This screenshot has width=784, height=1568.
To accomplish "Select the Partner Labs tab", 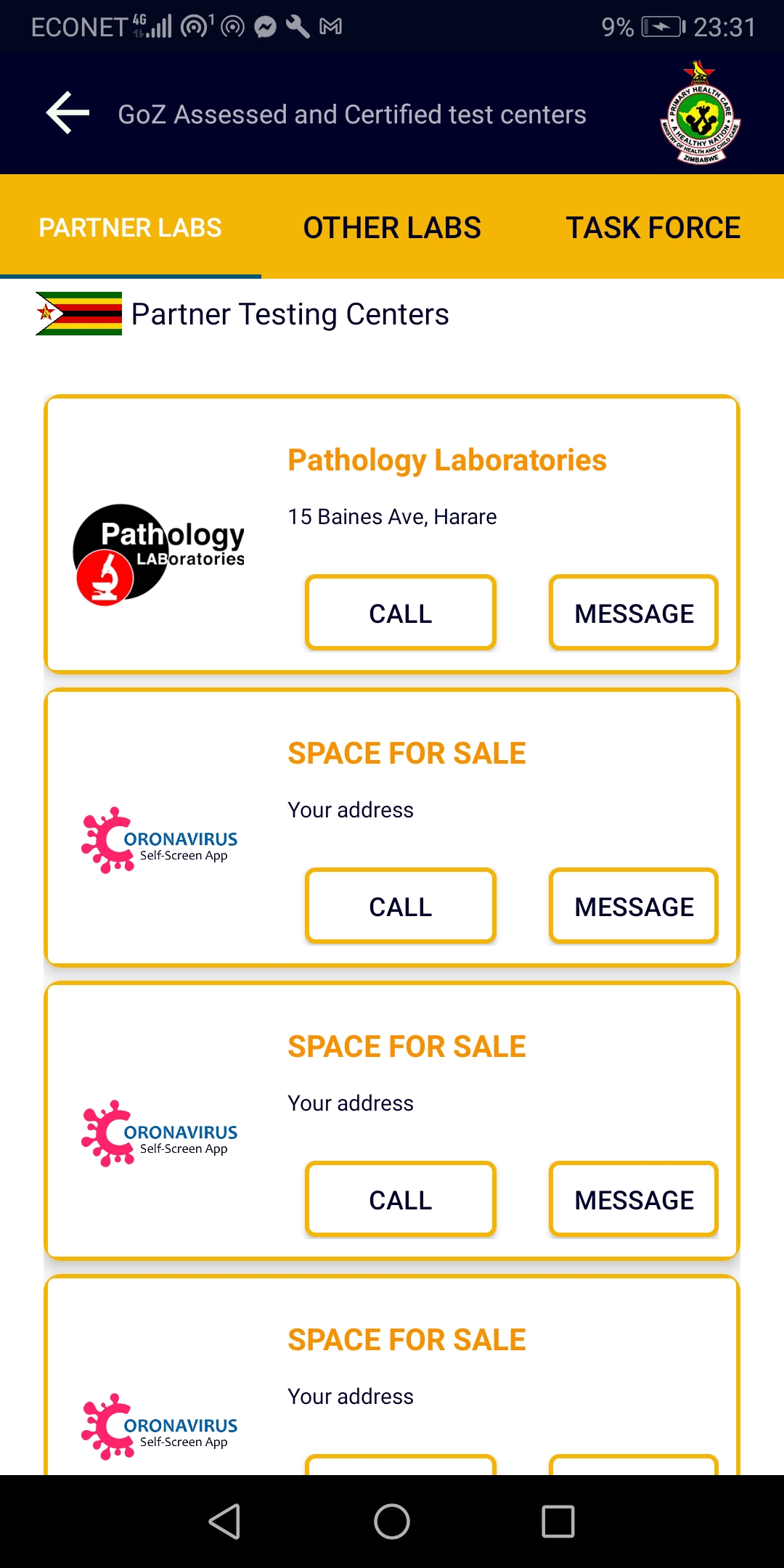I will pos(131,228).
